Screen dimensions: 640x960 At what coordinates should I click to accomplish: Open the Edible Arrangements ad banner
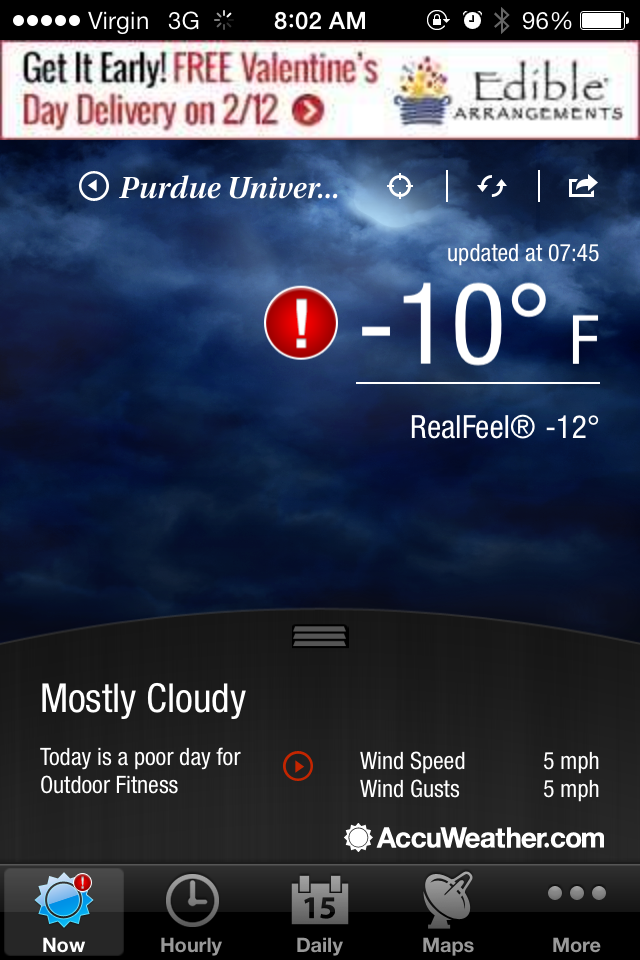click(320, 90)
